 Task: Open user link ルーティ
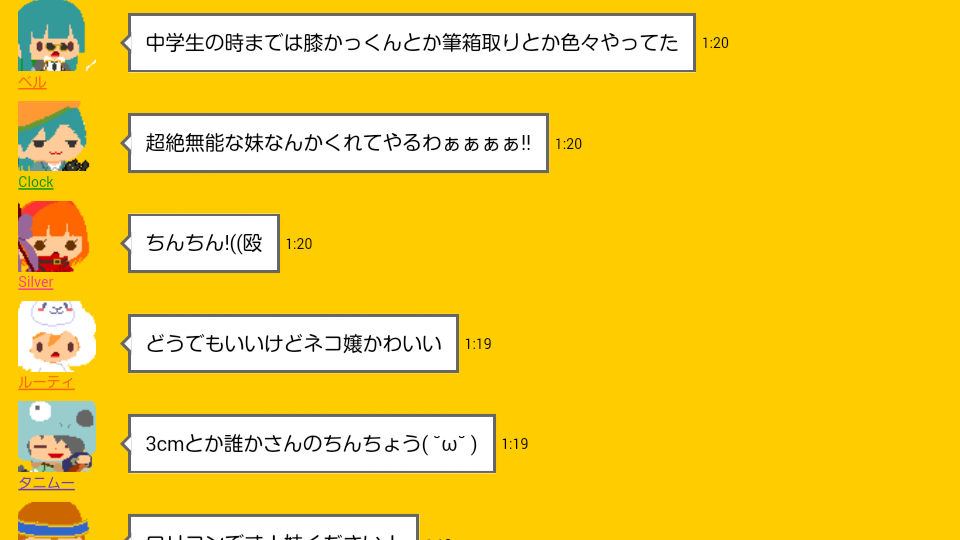coord(46,382)
